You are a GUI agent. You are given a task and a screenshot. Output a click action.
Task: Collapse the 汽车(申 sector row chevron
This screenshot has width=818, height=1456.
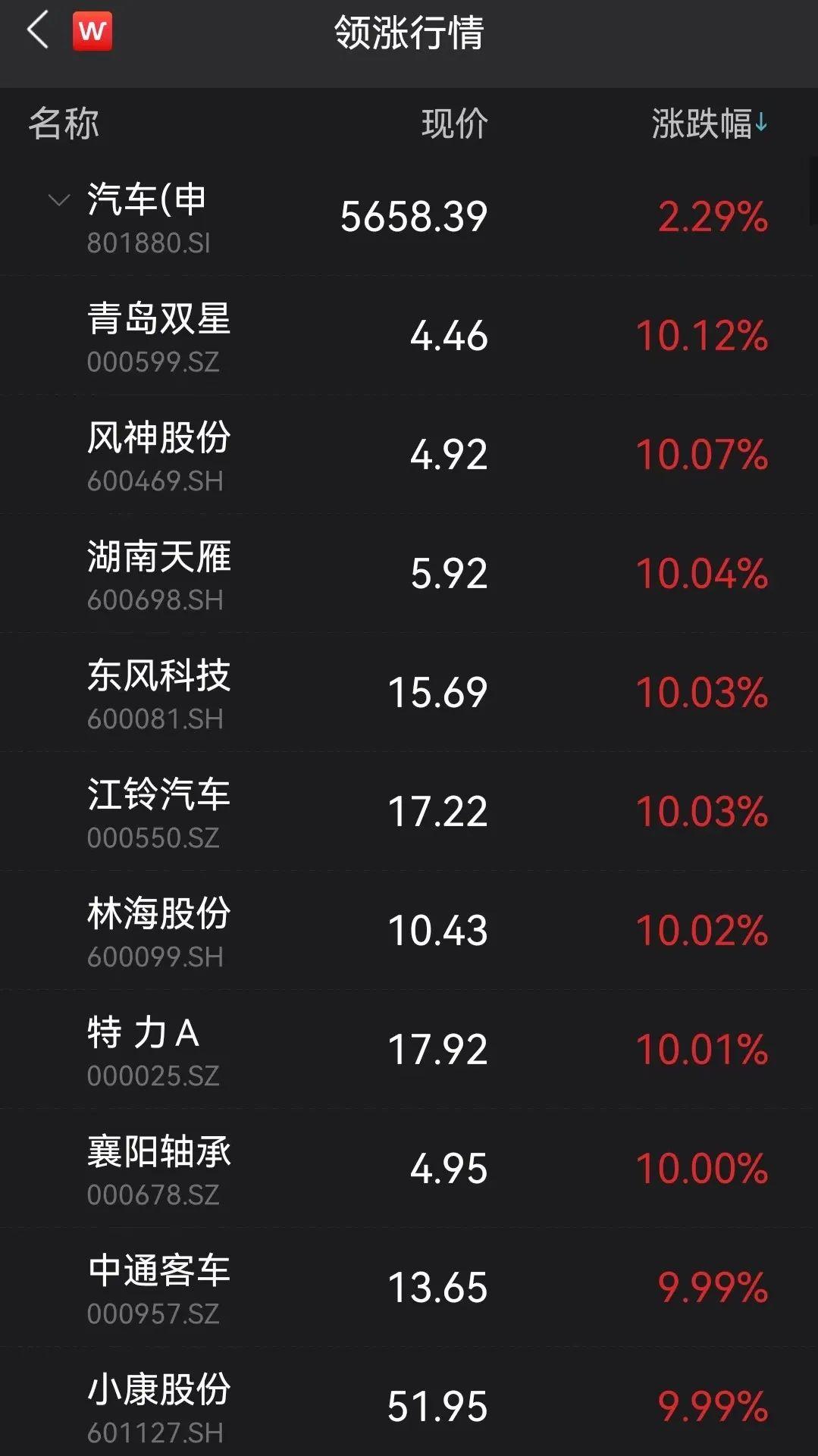(x=59, y=200)
